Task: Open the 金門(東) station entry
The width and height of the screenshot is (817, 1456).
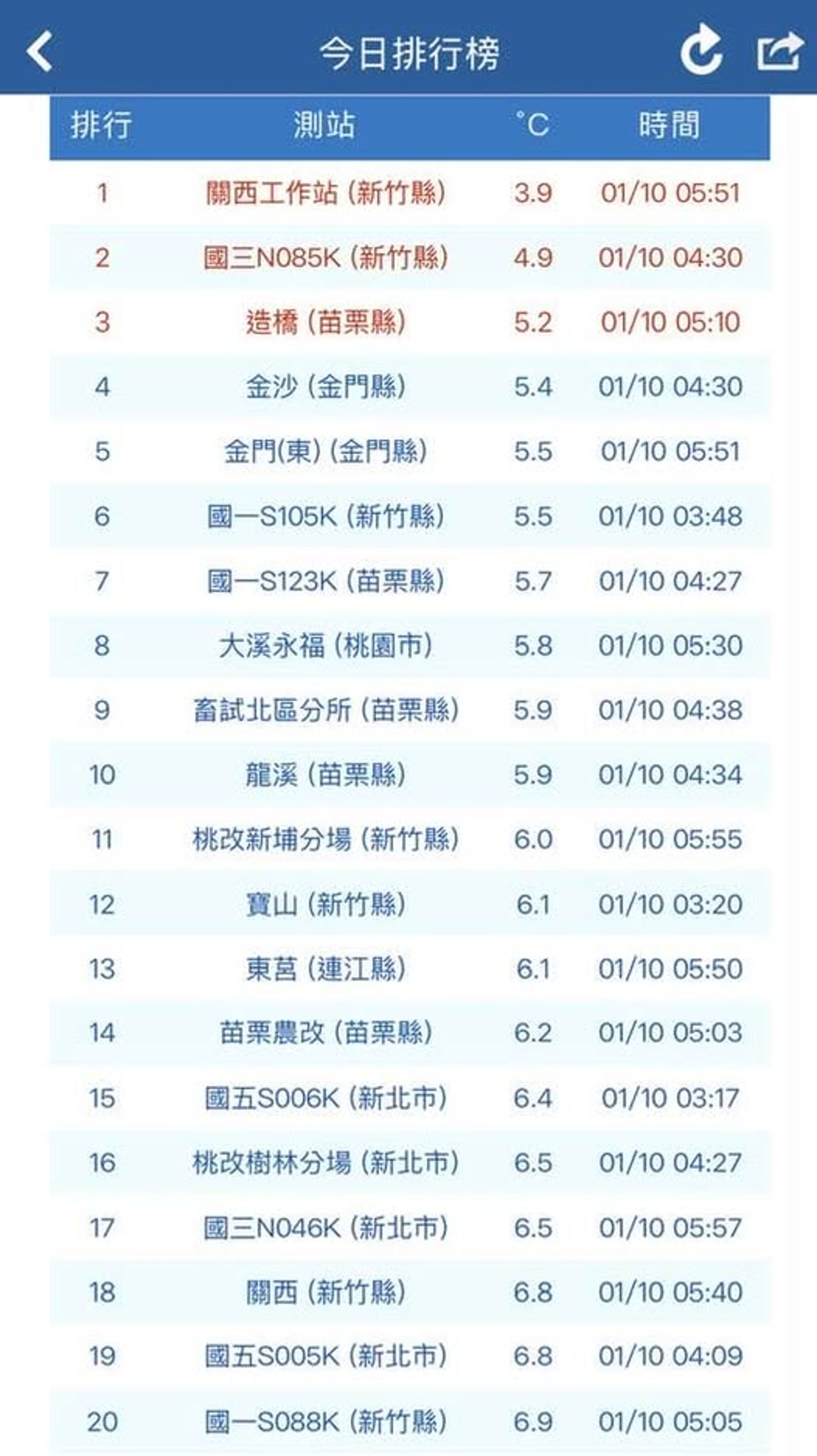Action: pos(325,452)
